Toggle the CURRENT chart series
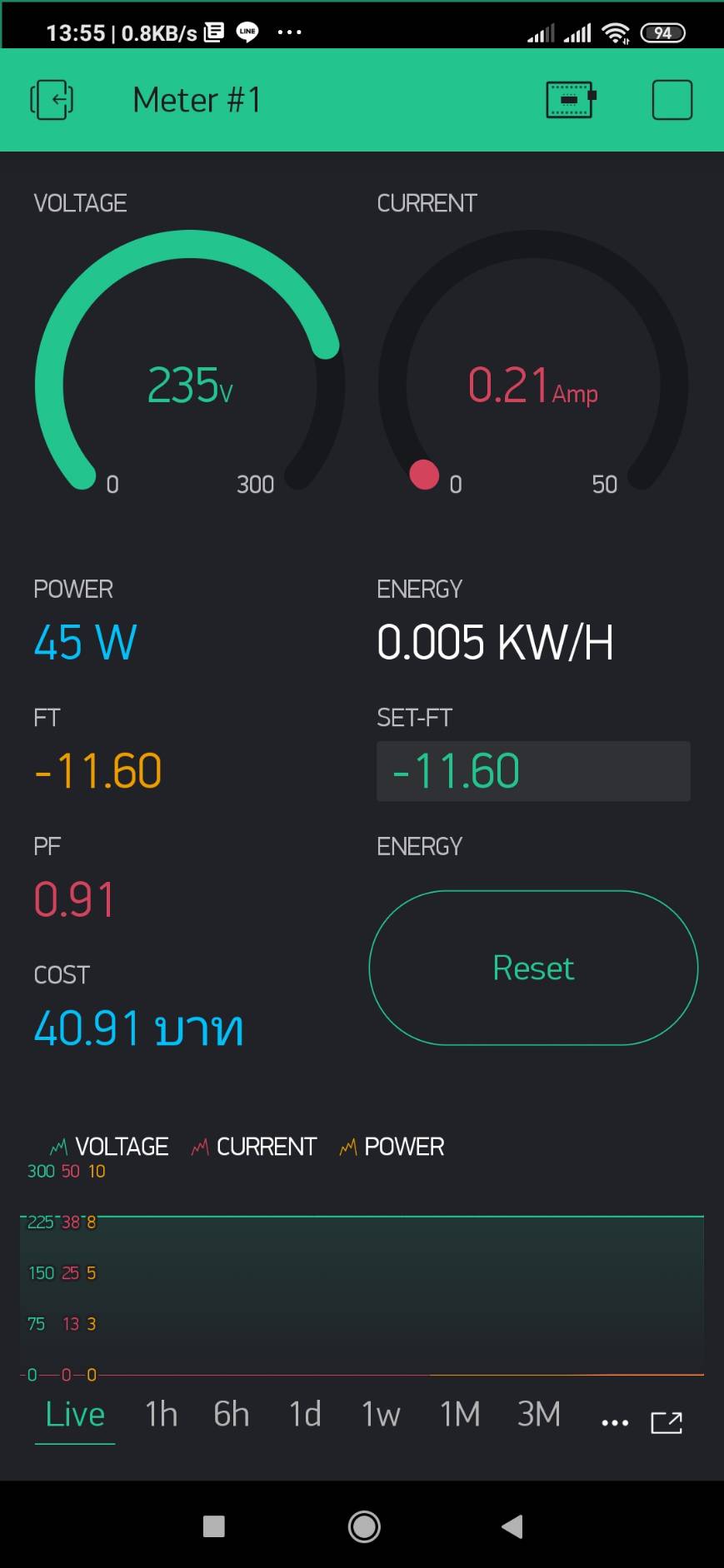The height and width of the screenshot is (1568, 724). point(254,1147)
